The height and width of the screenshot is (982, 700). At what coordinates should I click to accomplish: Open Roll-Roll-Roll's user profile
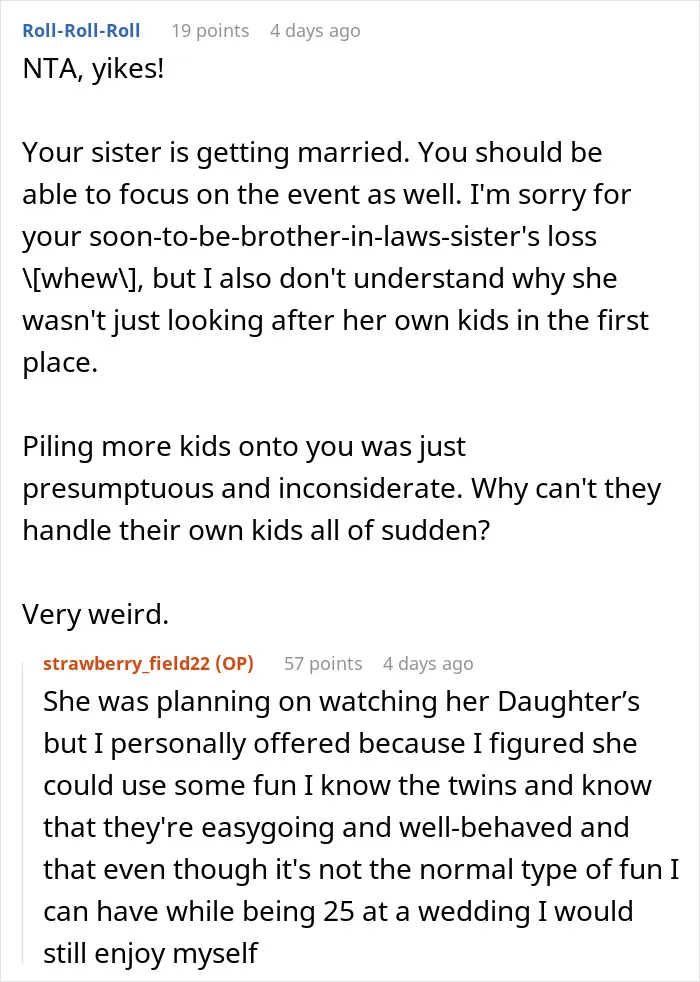point(81,30)
